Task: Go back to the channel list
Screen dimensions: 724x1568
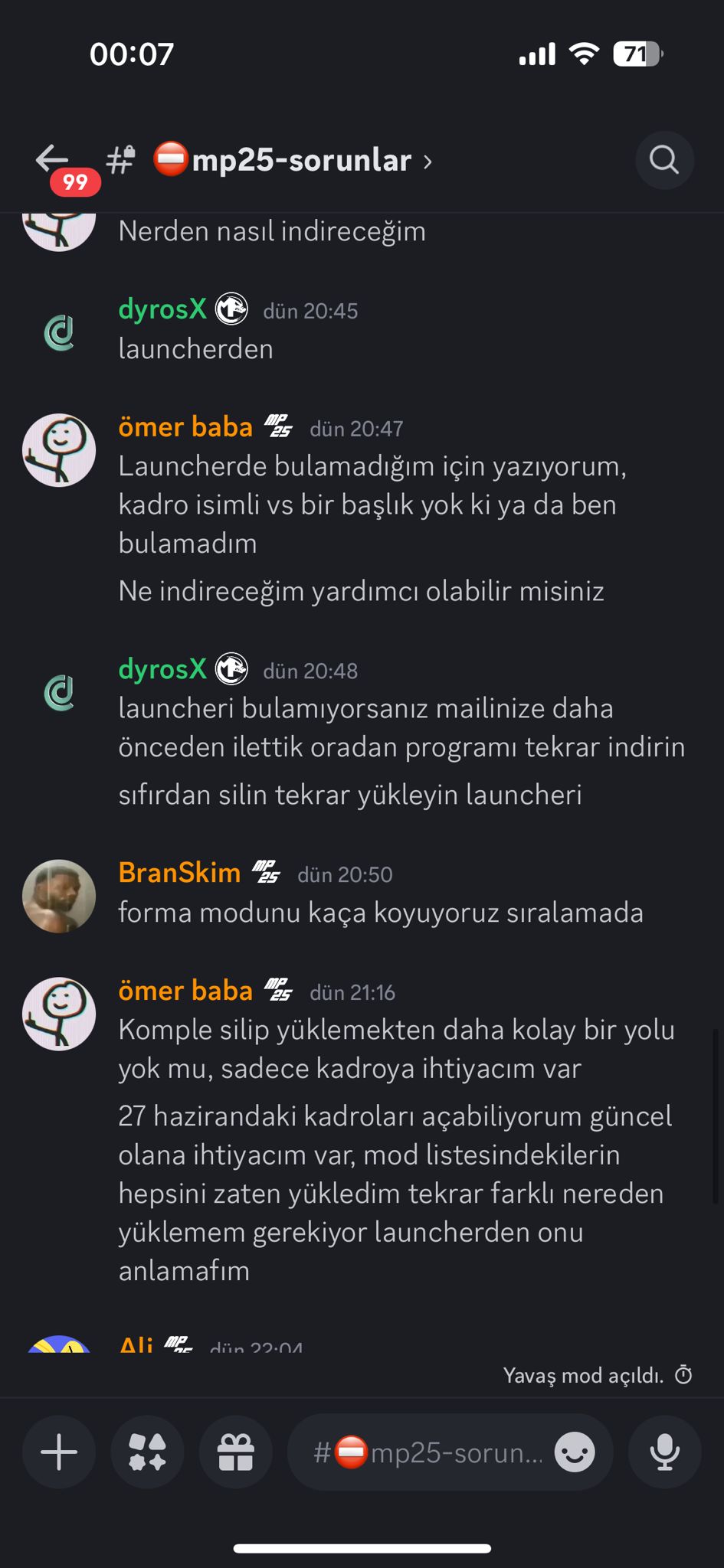Action: click(54, 160)
